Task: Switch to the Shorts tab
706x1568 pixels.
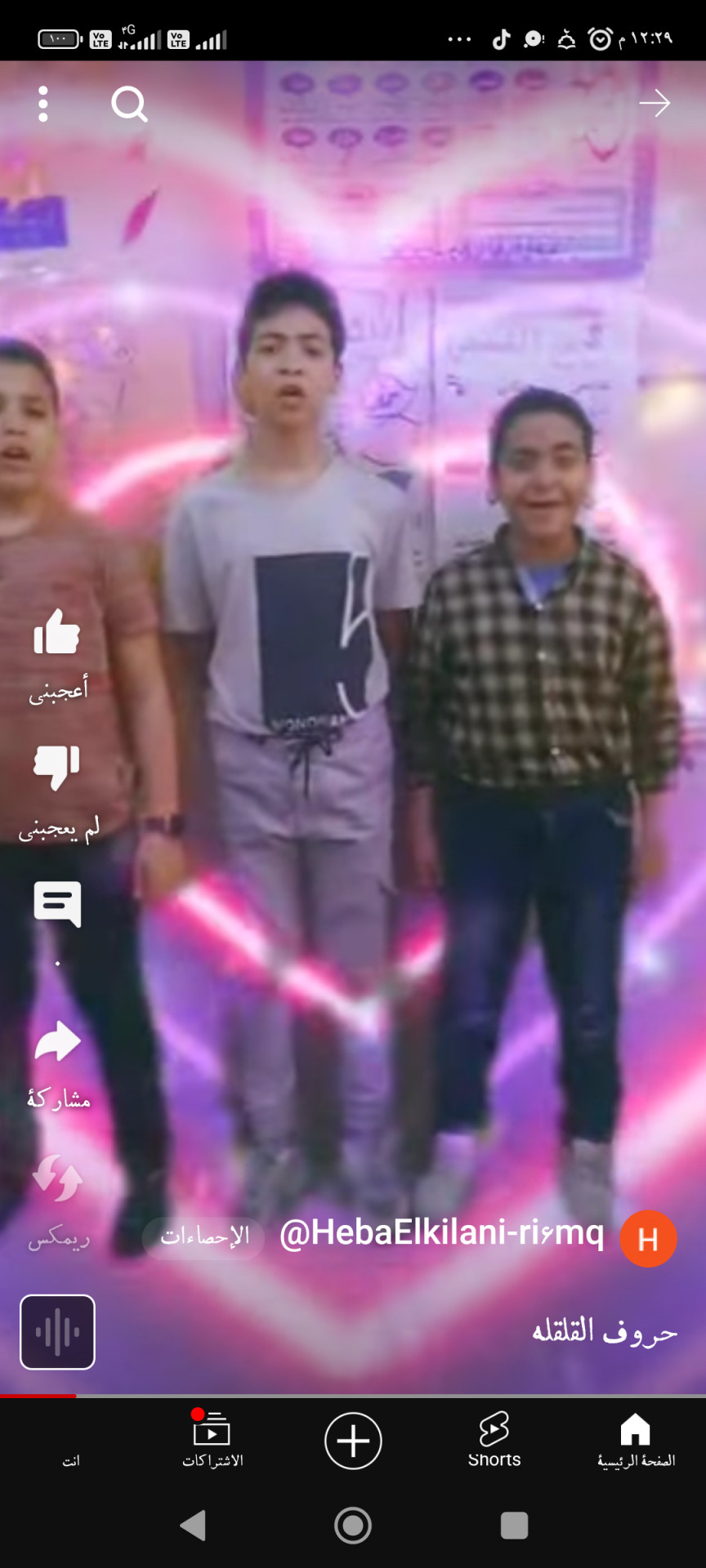Action: (494, 1440)
